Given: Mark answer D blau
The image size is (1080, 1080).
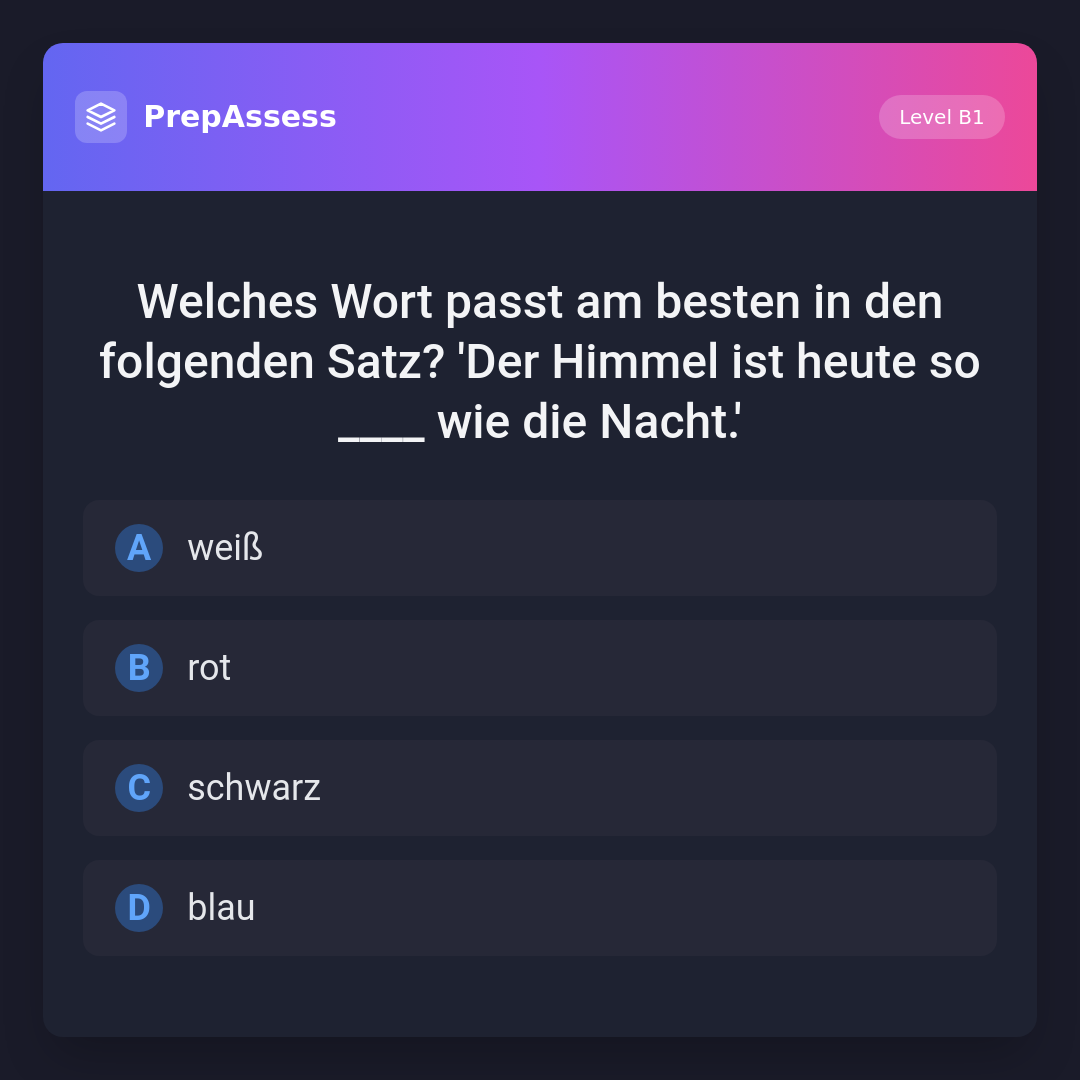Looking at the screenshot, I should coord(540,908).
